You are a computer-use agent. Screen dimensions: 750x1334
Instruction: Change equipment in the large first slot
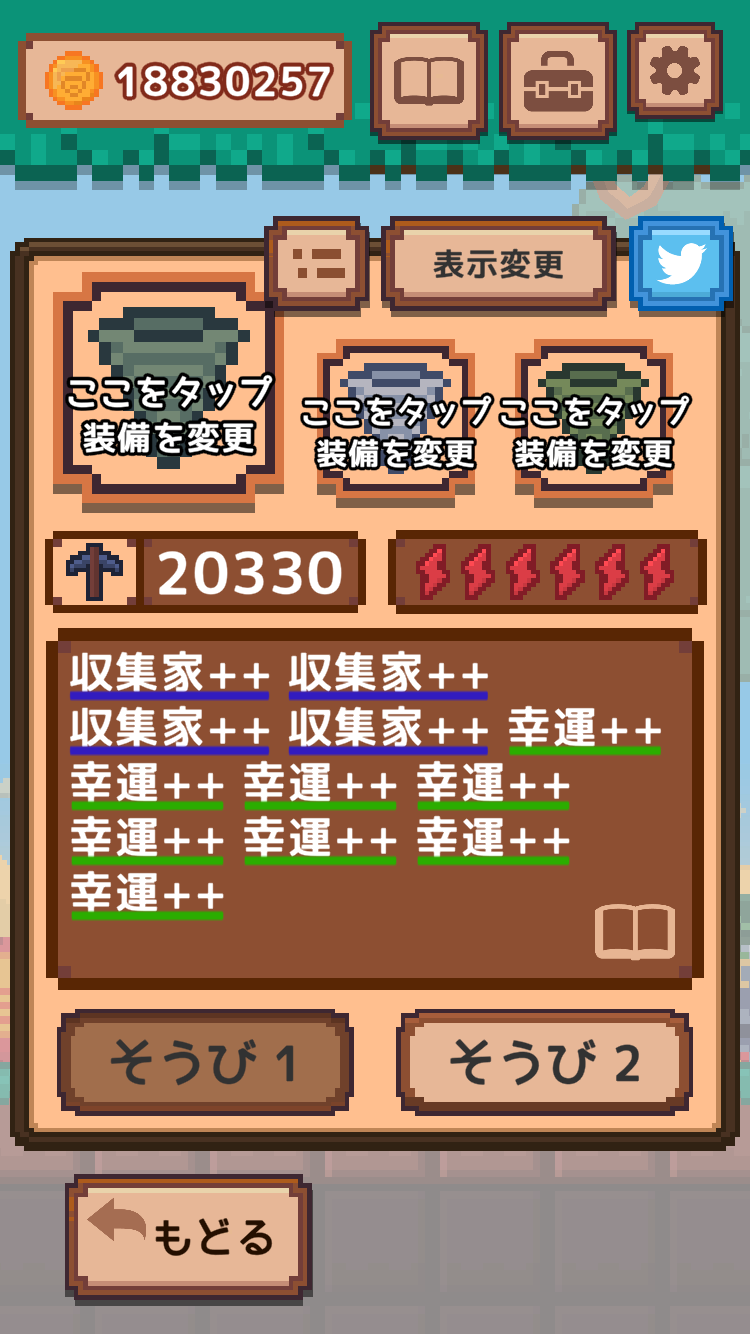(168, 388)
